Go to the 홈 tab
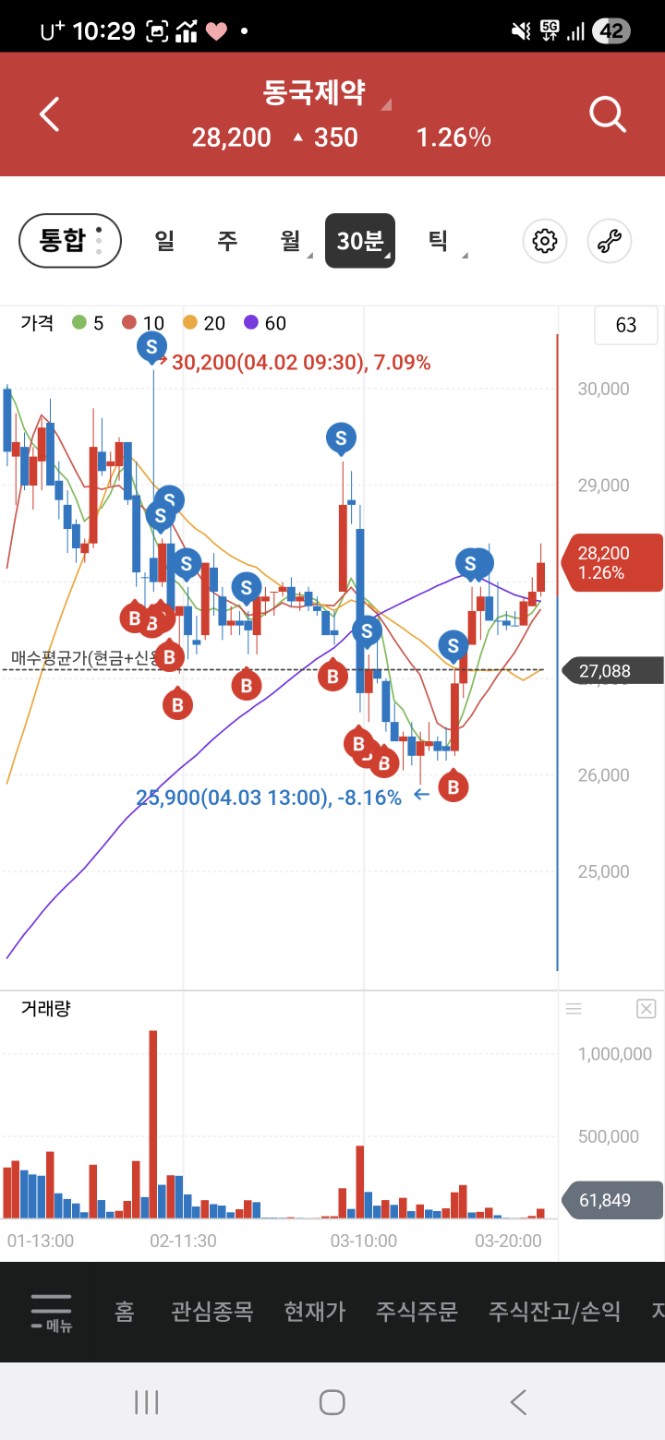 pyautogui.click(x=124, y=1311)
